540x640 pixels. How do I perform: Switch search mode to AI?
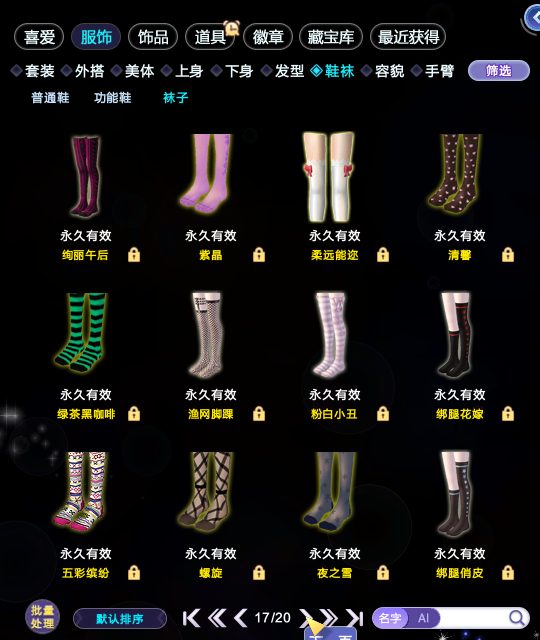pos(423,618)
